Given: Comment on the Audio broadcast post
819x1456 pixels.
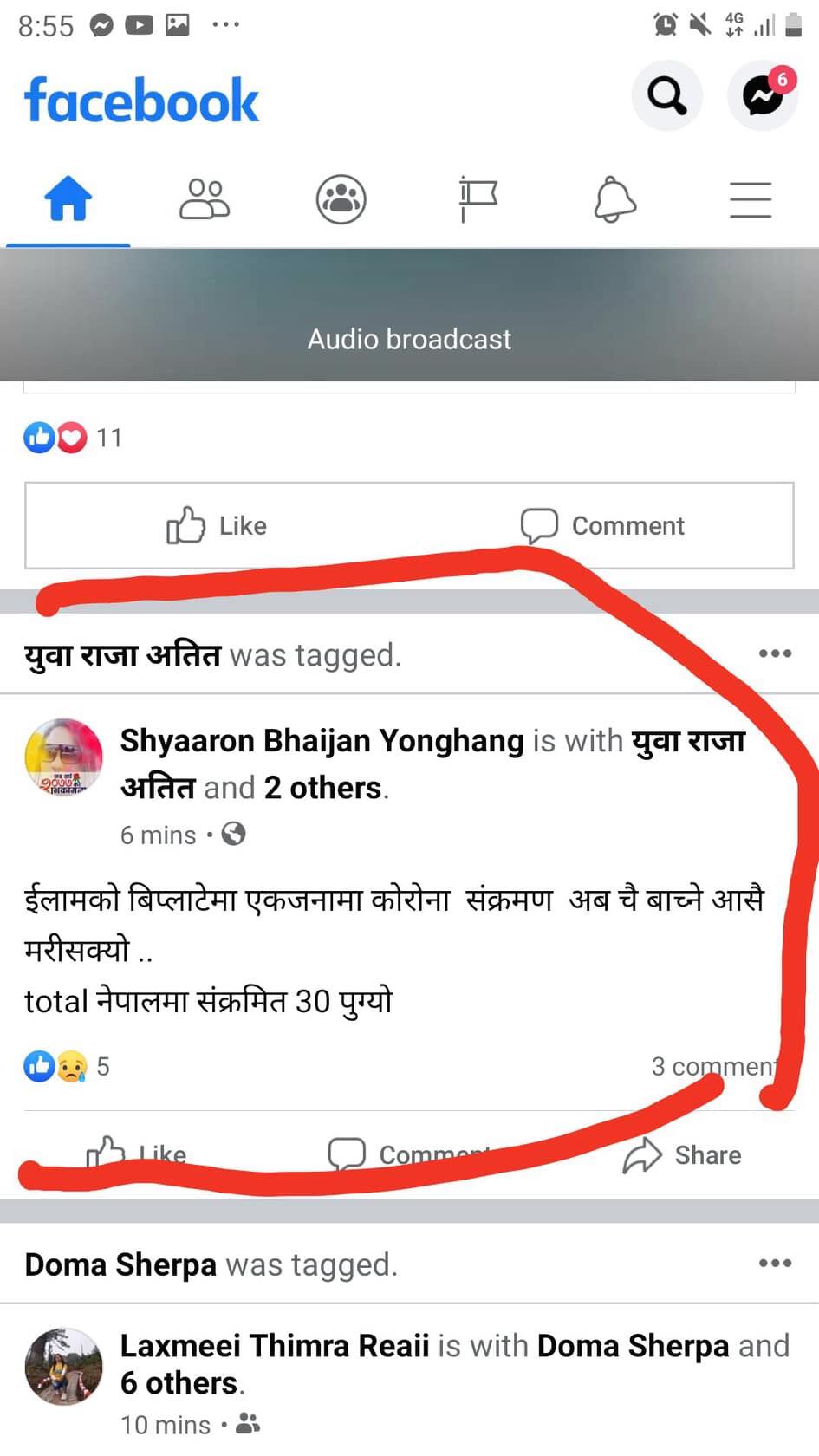Looking at the screenshot, I should click(602, 526).
